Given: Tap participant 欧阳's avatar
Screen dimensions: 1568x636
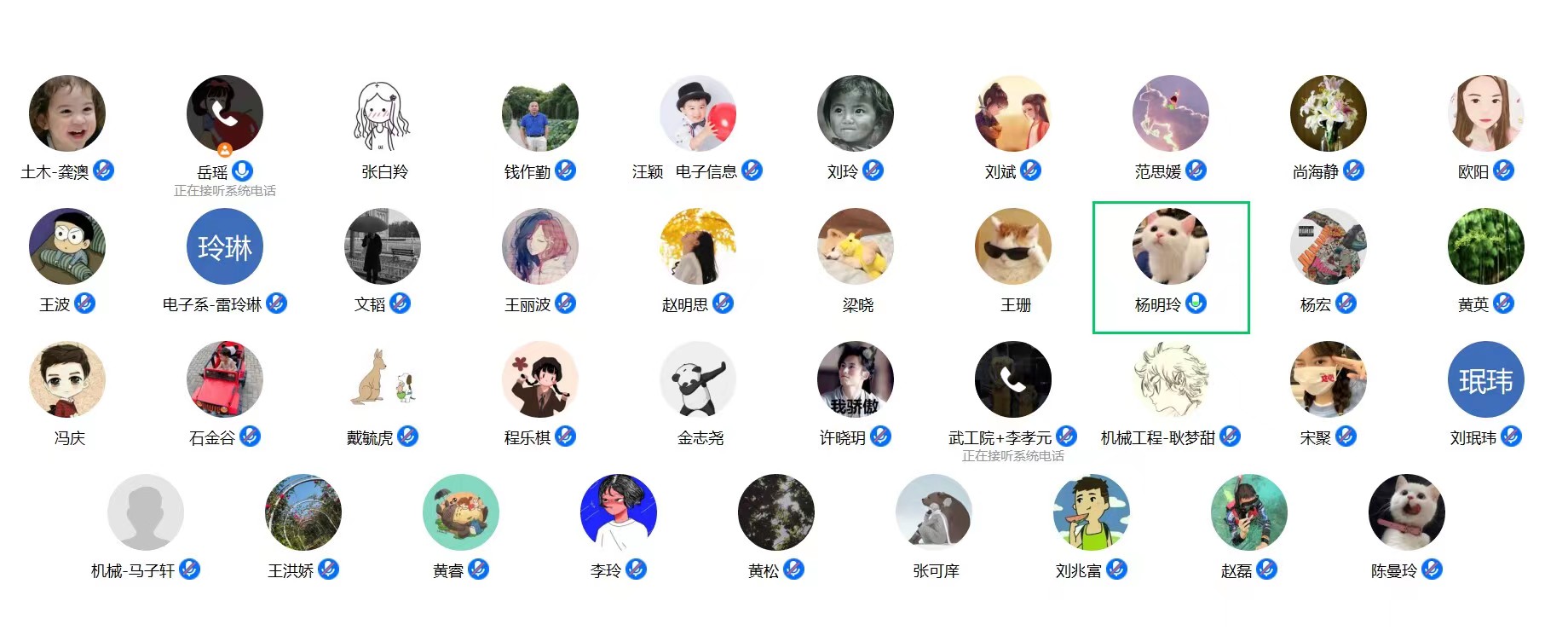Looking at the screenshot, I should click(x=1485, y=114).
